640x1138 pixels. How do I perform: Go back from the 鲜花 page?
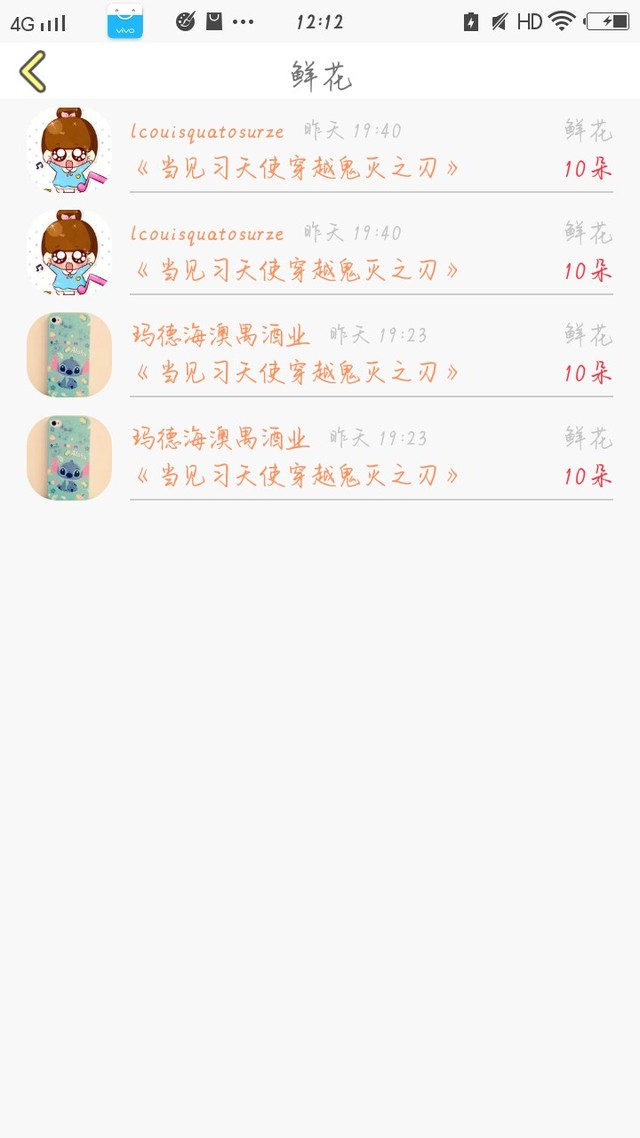33,72
